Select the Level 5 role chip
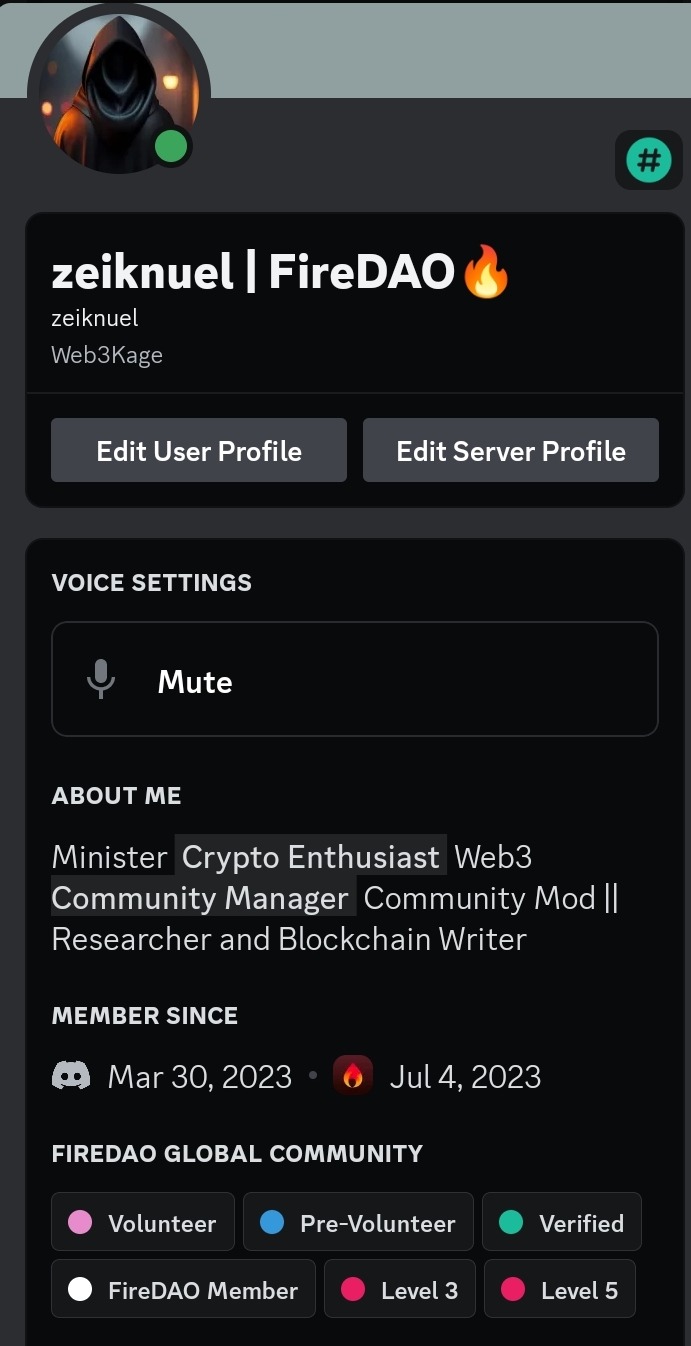 [560, 1289]
